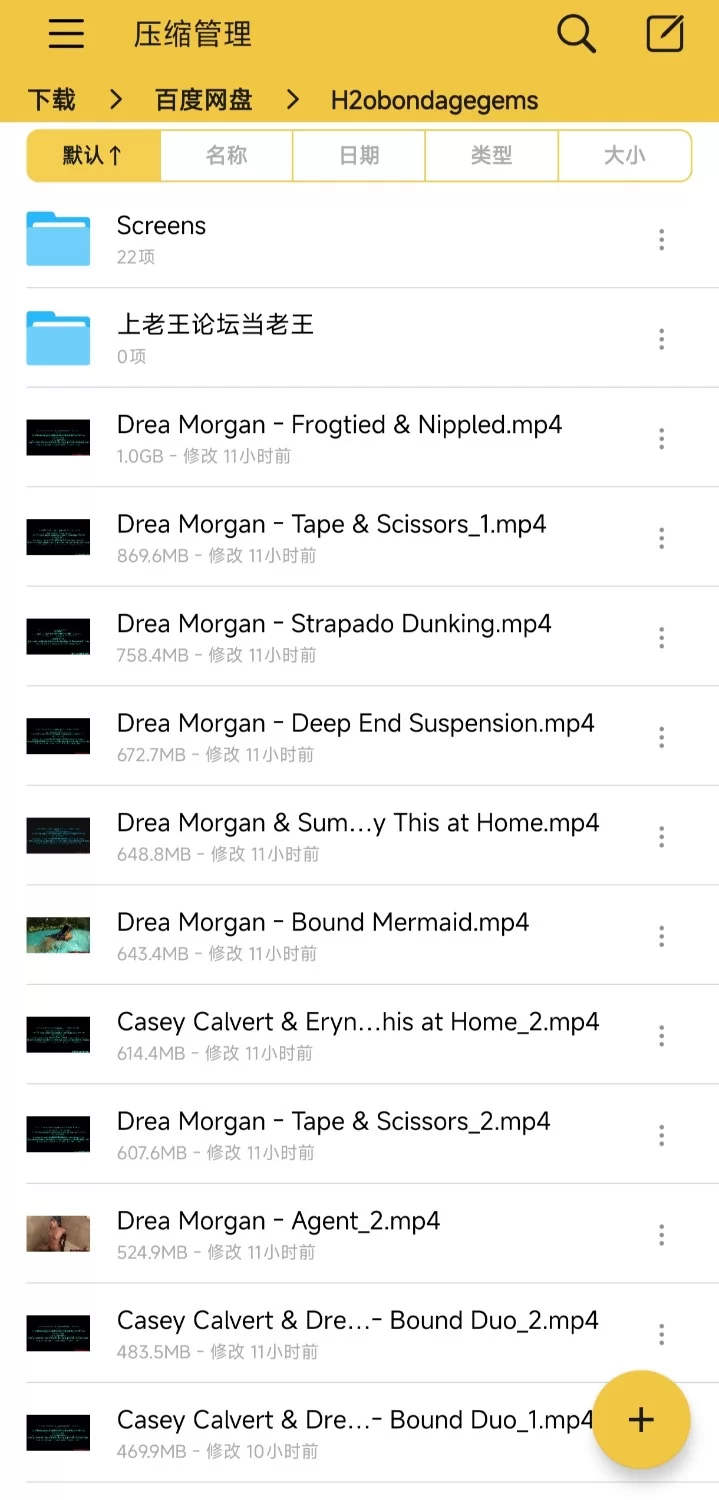Tap the floating plus button
The height and width of the screenshot is (1500, 719).
[x=641, y=1419]
